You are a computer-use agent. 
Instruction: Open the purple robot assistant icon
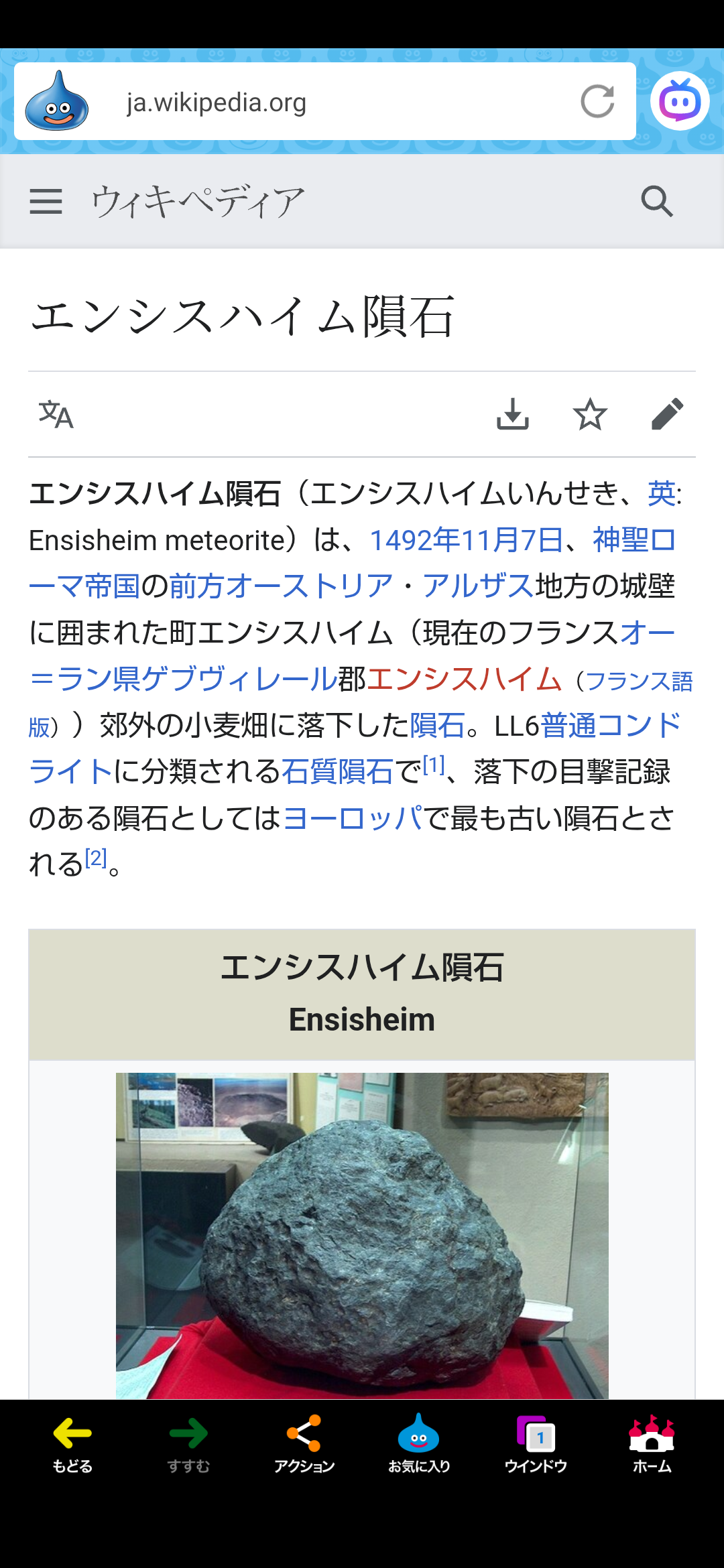(679, 101)
